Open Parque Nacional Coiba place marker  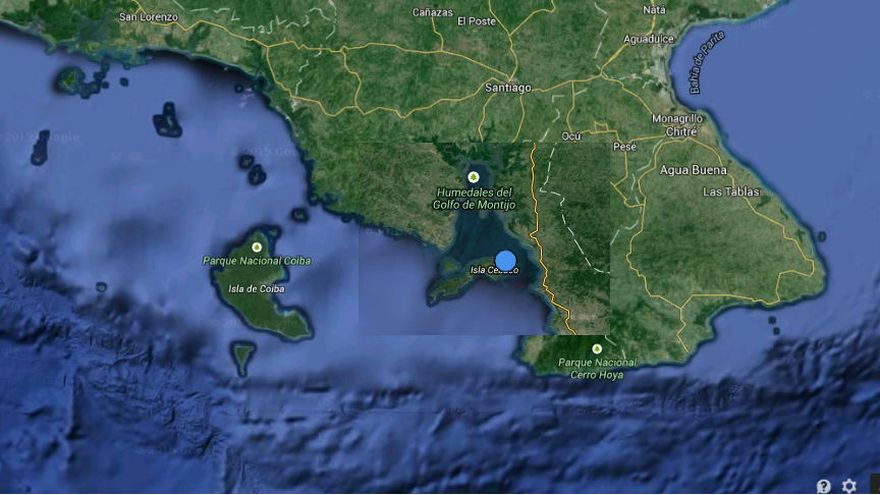[257, 247]
